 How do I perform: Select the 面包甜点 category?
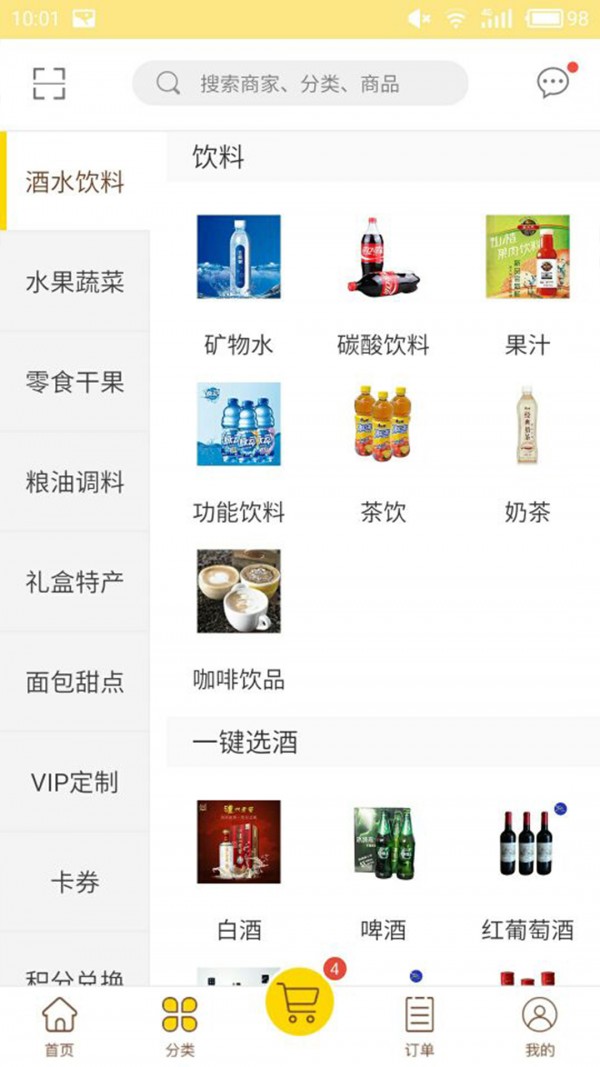click(75, 682)
